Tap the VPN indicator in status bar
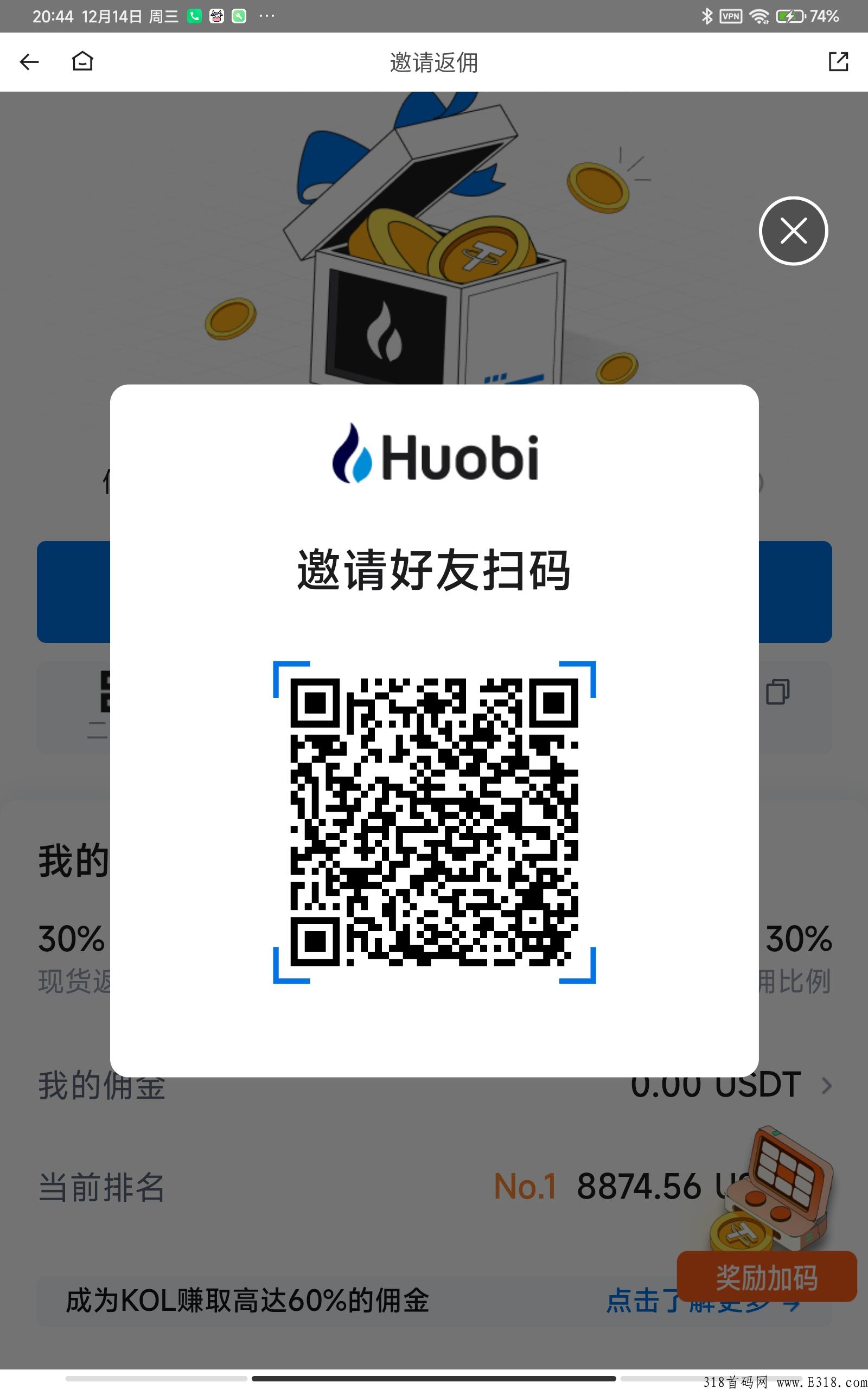868x1389 pixels. (732, 17)
